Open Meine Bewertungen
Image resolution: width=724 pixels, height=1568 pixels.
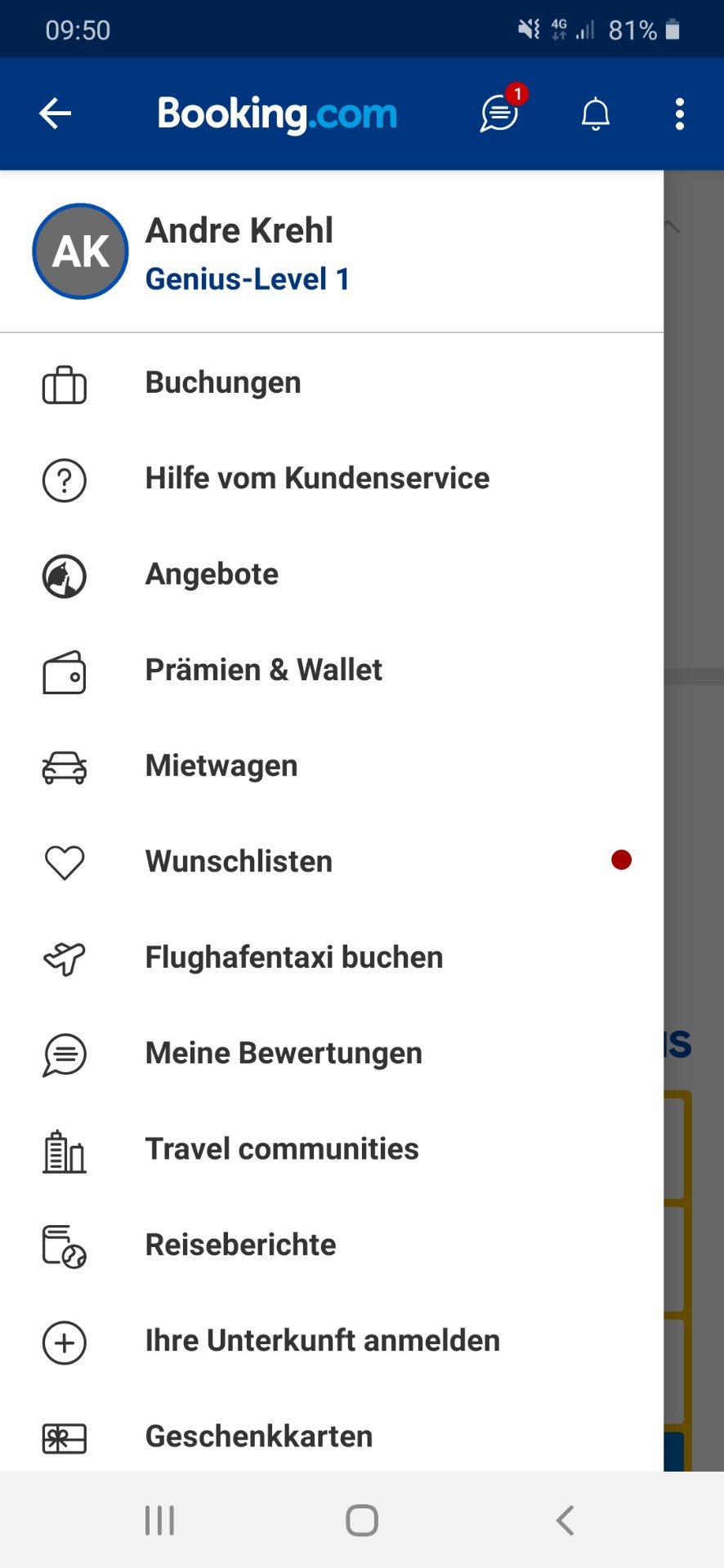tap(332, 1053)
